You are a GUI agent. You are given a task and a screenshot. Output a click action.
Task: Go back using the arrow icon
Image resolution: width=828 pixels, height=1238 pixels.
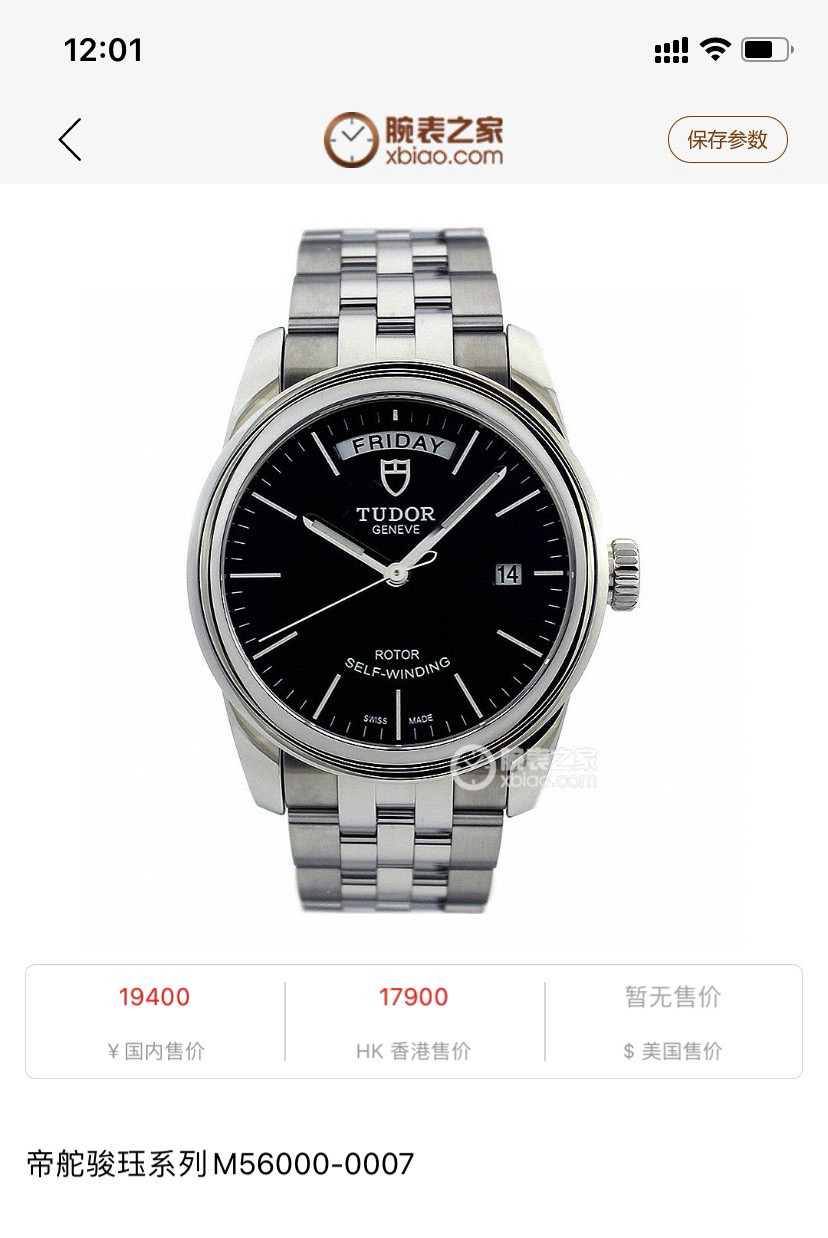click(70, 140)
